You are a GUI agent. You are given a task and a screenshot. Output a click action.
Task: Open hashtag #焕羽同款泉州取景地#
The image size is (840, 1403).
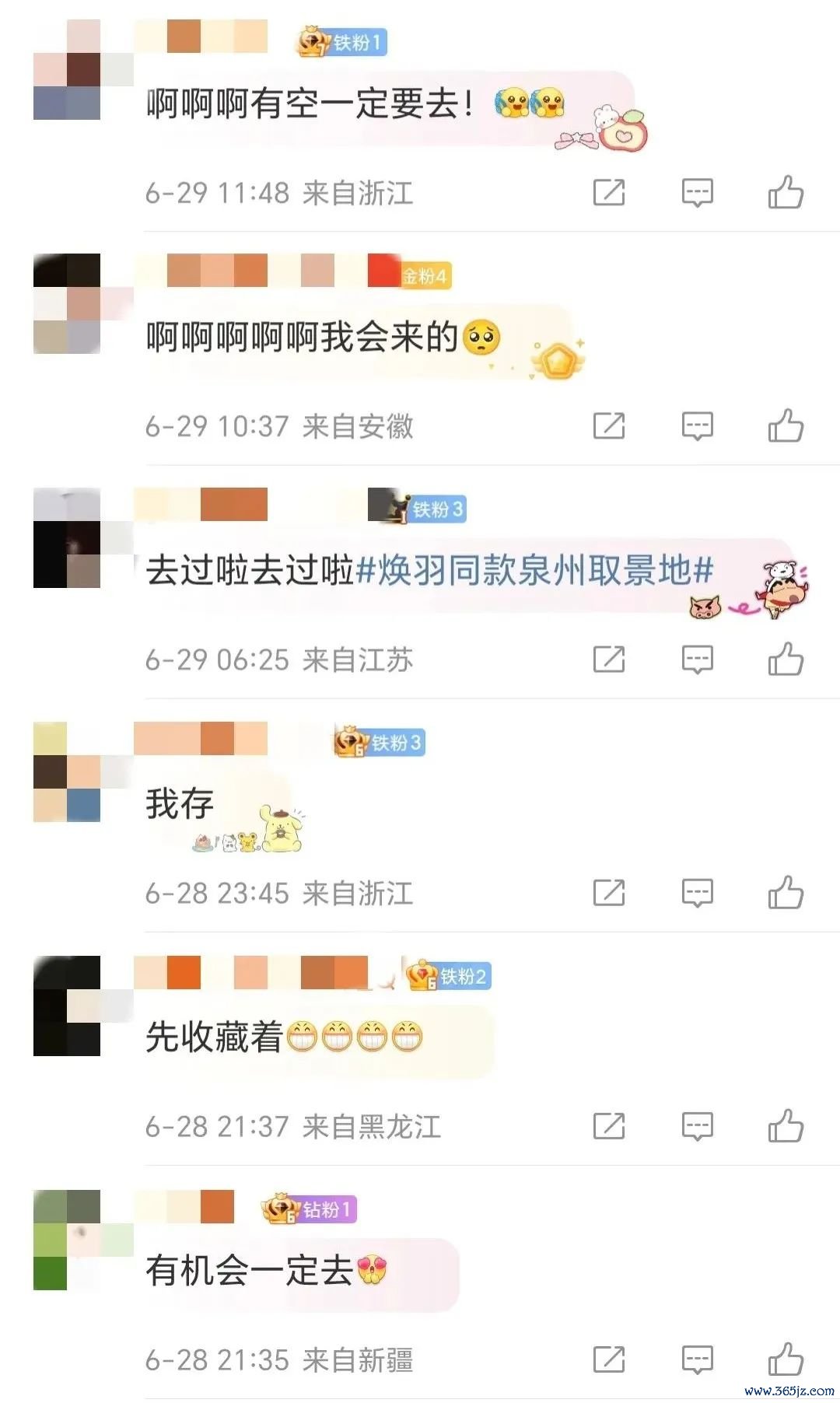(x=534, y=571)
